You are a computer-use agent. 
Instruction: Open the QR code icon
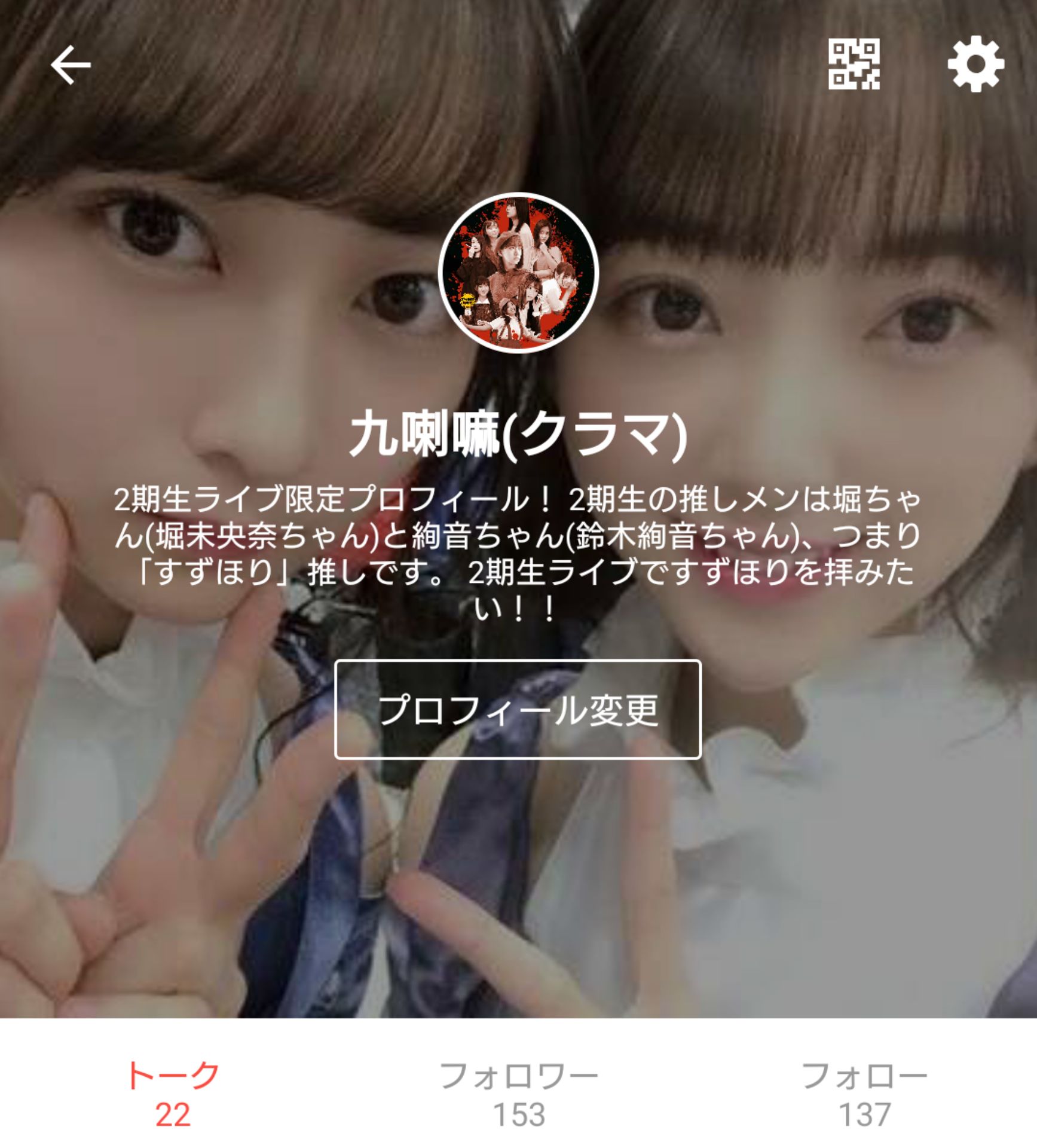[x=854, y=64]
